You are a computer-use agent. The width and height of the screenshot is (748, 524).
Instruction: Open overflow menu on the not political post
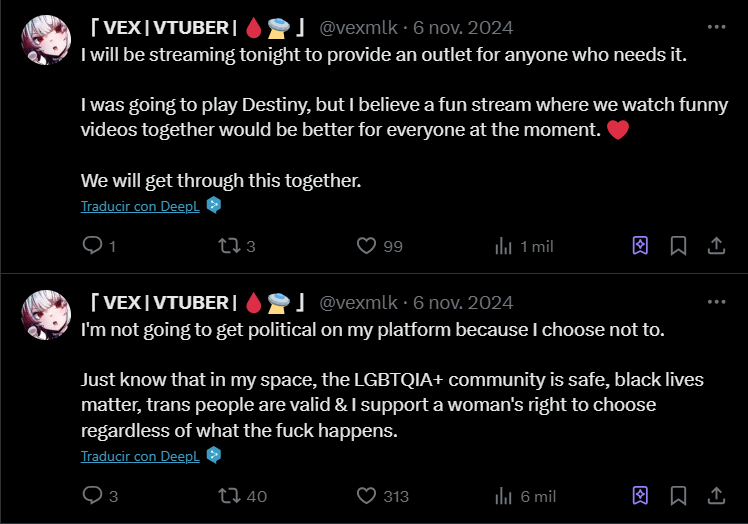716,302
